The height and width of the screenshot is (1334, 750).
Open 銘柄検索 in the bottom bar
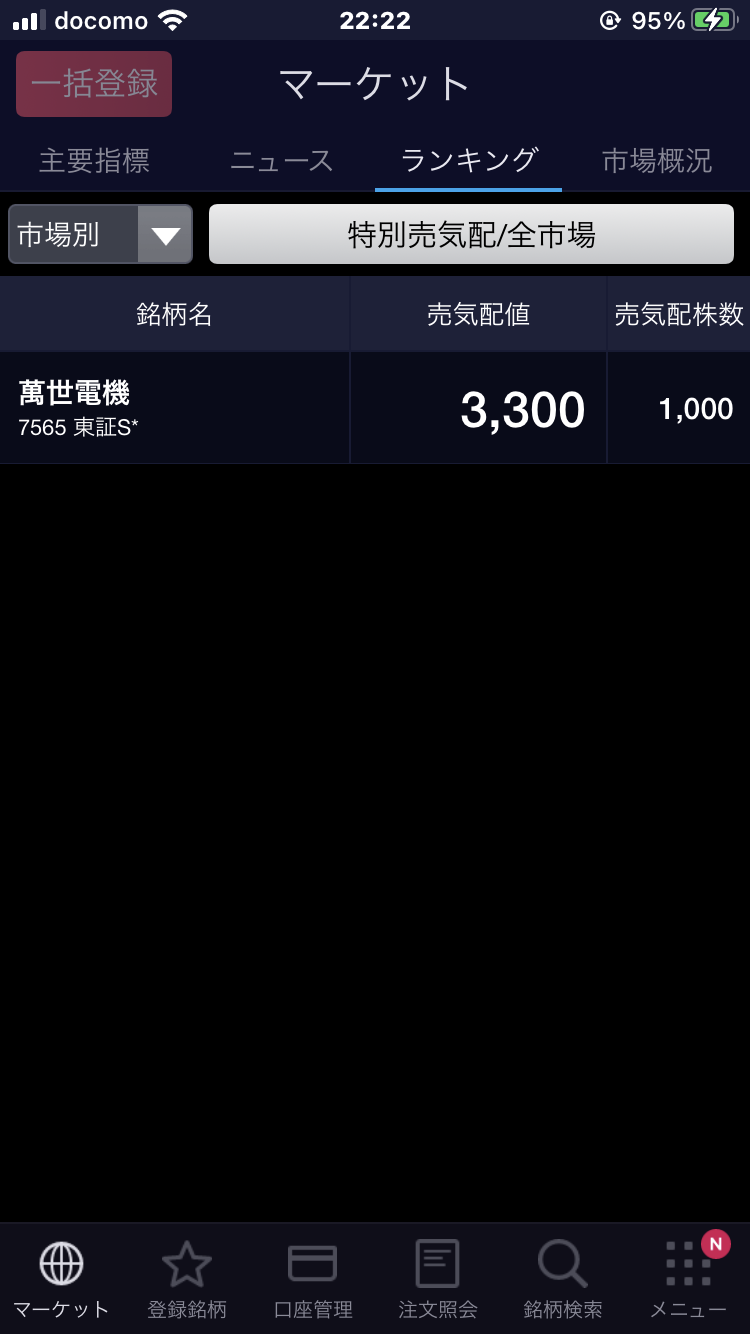point(562,1278)
